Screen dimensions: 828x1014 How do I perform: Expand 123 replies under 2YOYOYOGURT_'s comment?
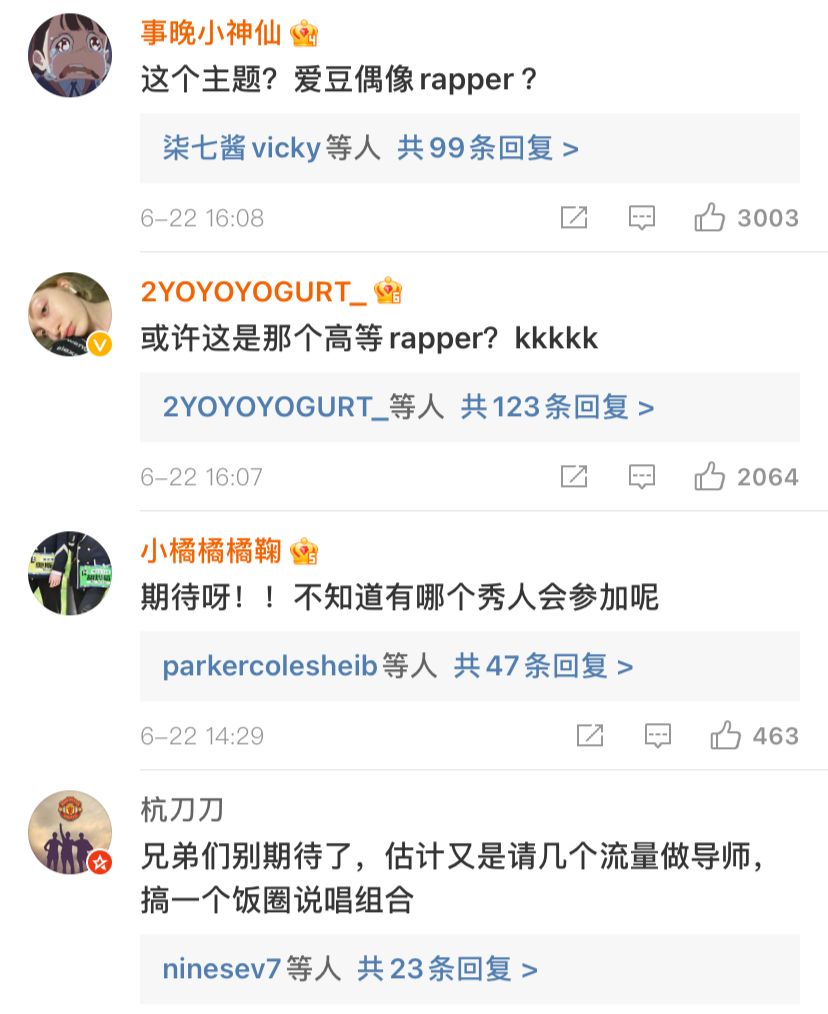(x=557, y=407)
